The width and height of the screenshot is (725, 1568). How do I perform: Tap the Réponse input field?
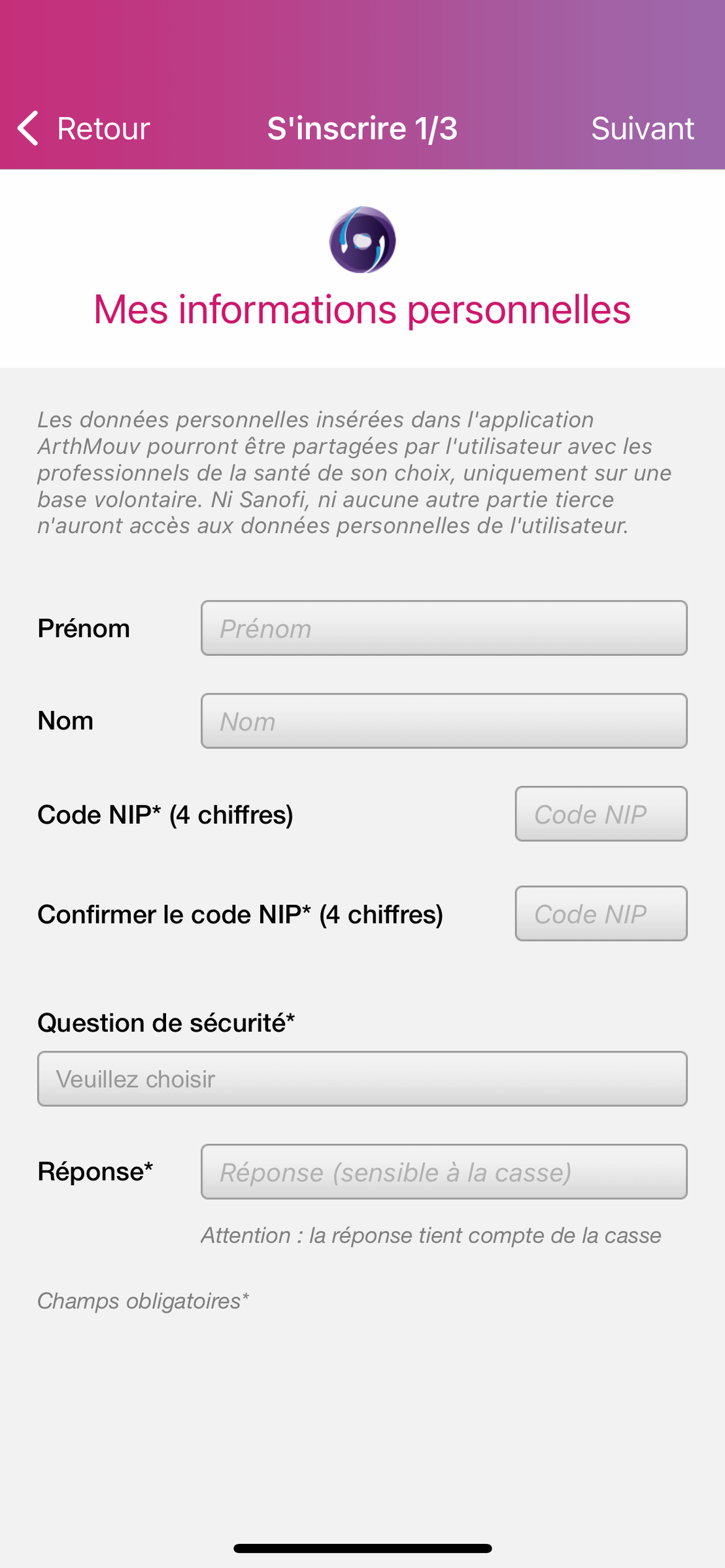[x=444, y=1172]
